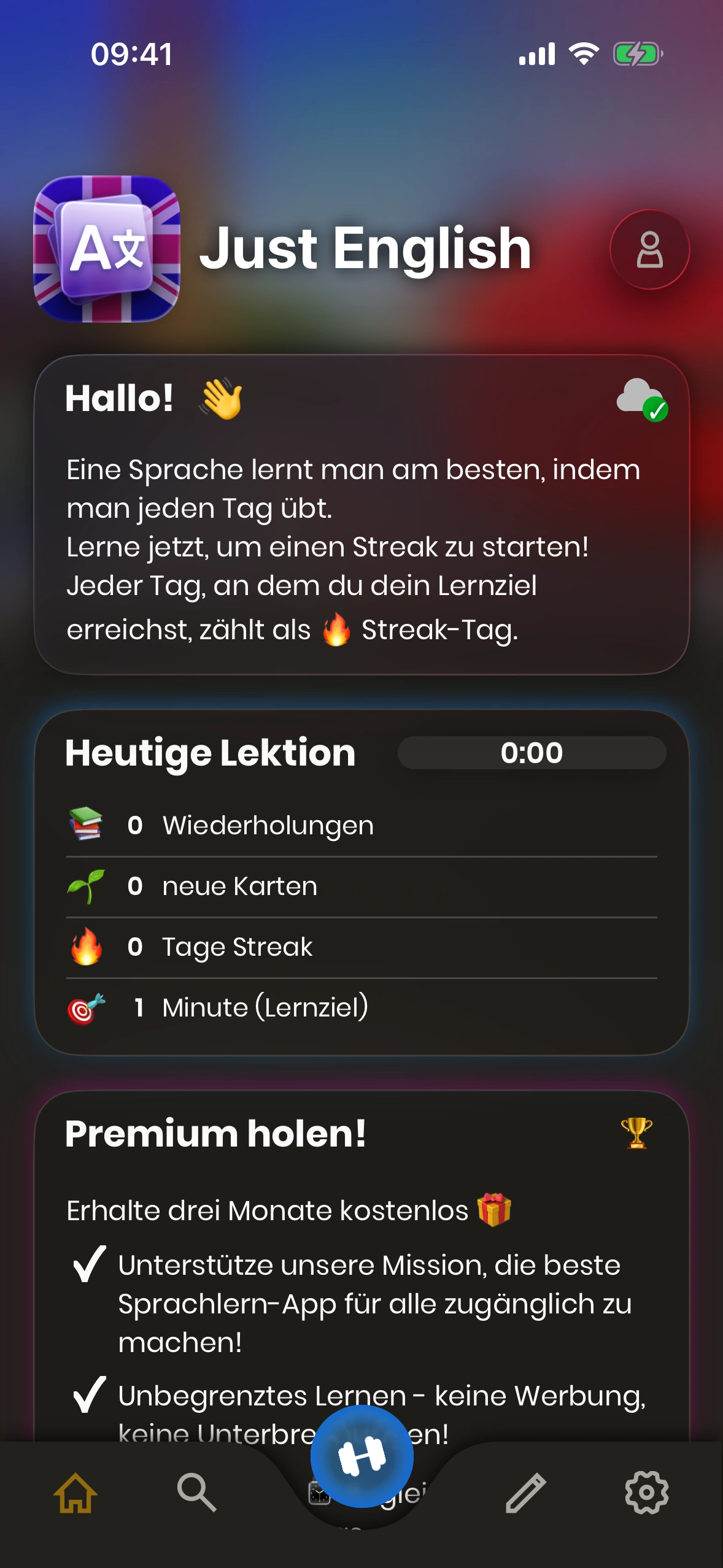The width and height of the screenshot is (723, 1568).
Task: Open the pencil edit tab
Action: tap(525, 1493)
